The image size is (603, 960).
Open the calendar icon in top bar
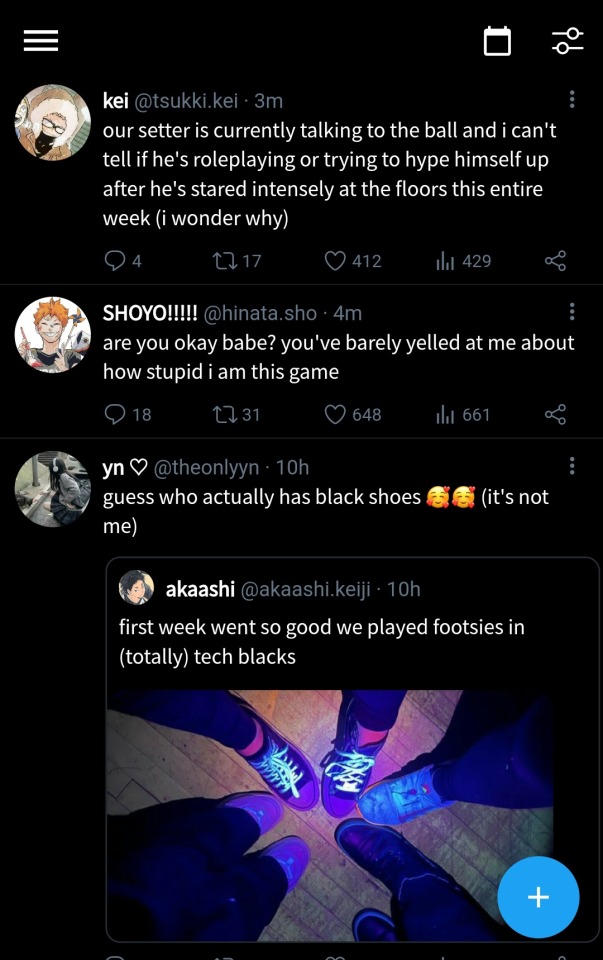click(x=497, y=41)
